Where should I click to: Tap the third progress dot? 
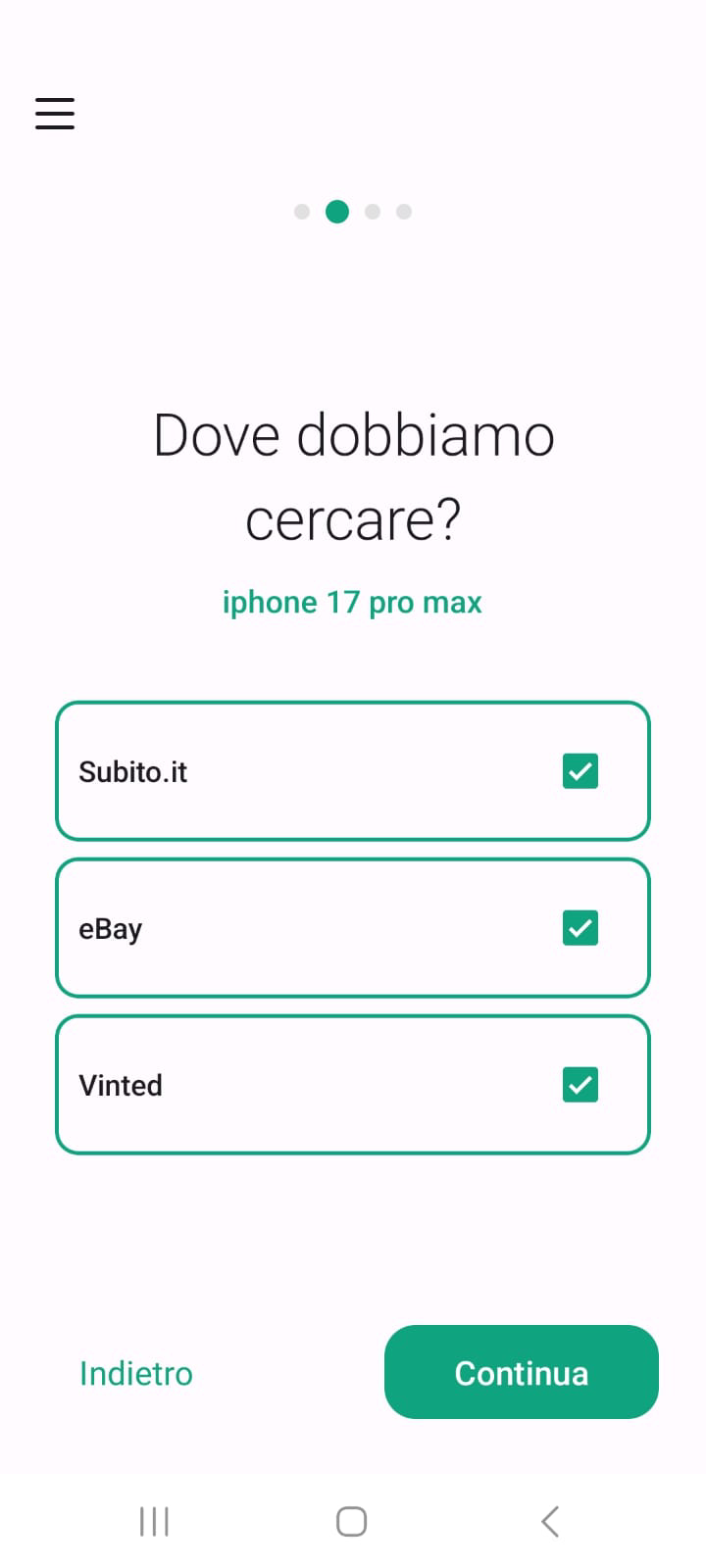tap(373, 212)
